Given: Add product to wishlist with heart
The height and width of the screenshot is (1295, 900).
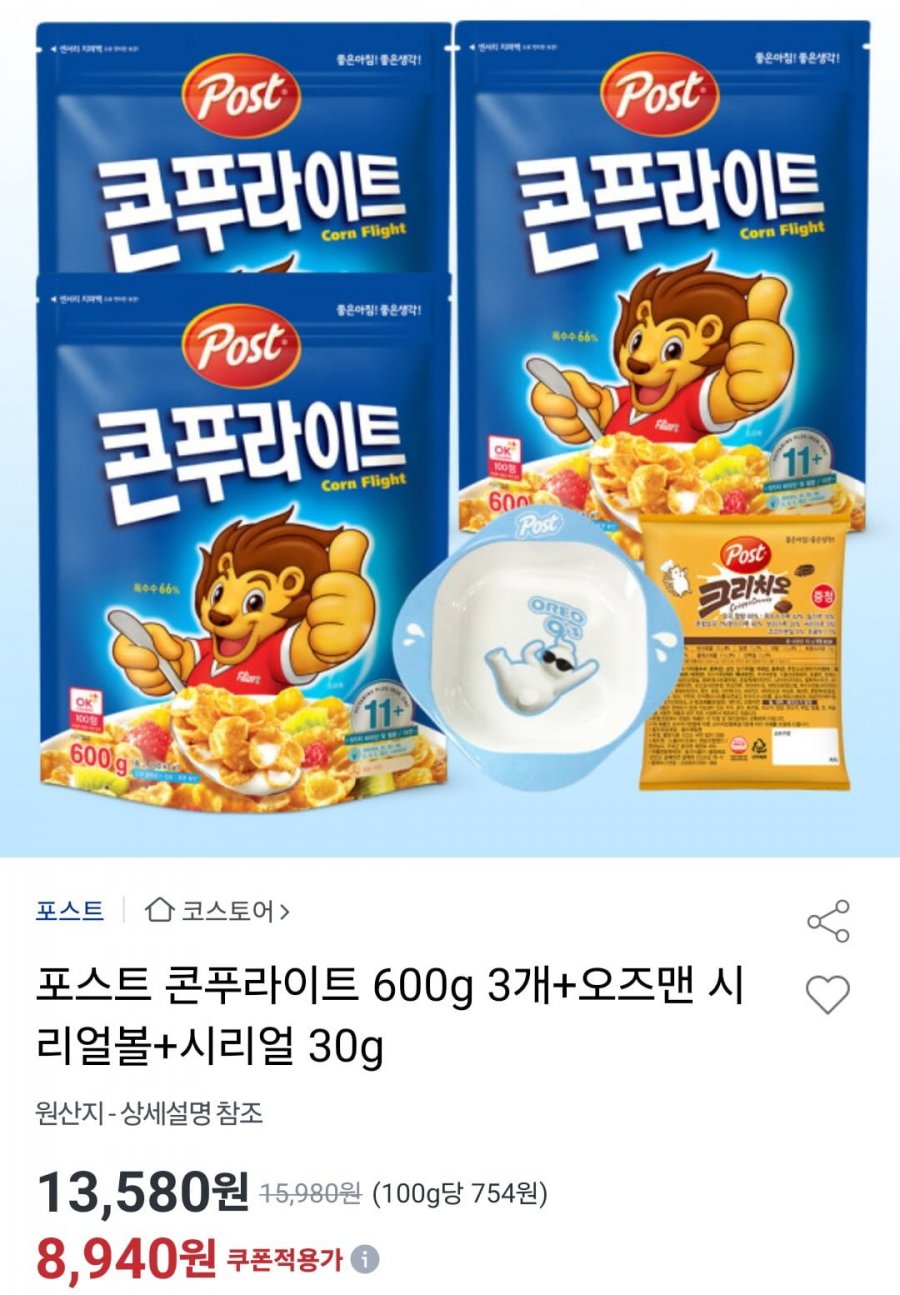Looking at the screenshot, I should click(x=828, y=995).
